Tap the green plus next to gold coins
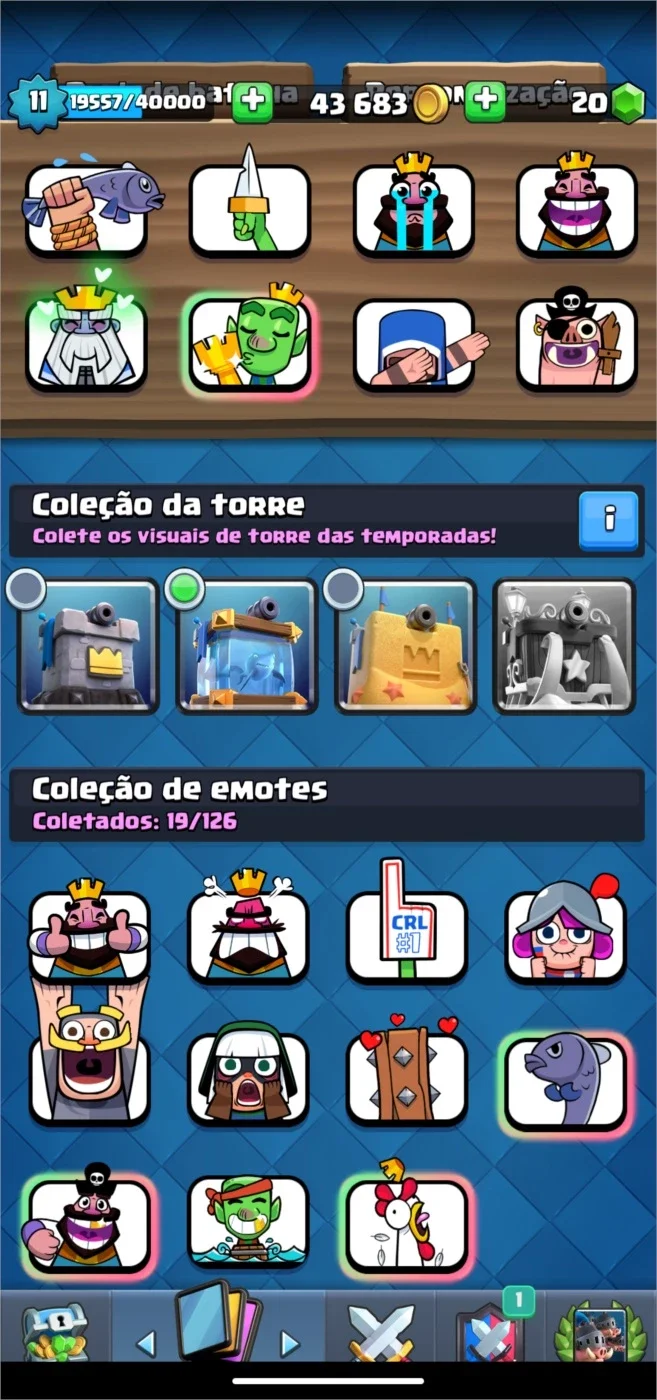This screenshot has height=1400, width=657. [485, 101]
